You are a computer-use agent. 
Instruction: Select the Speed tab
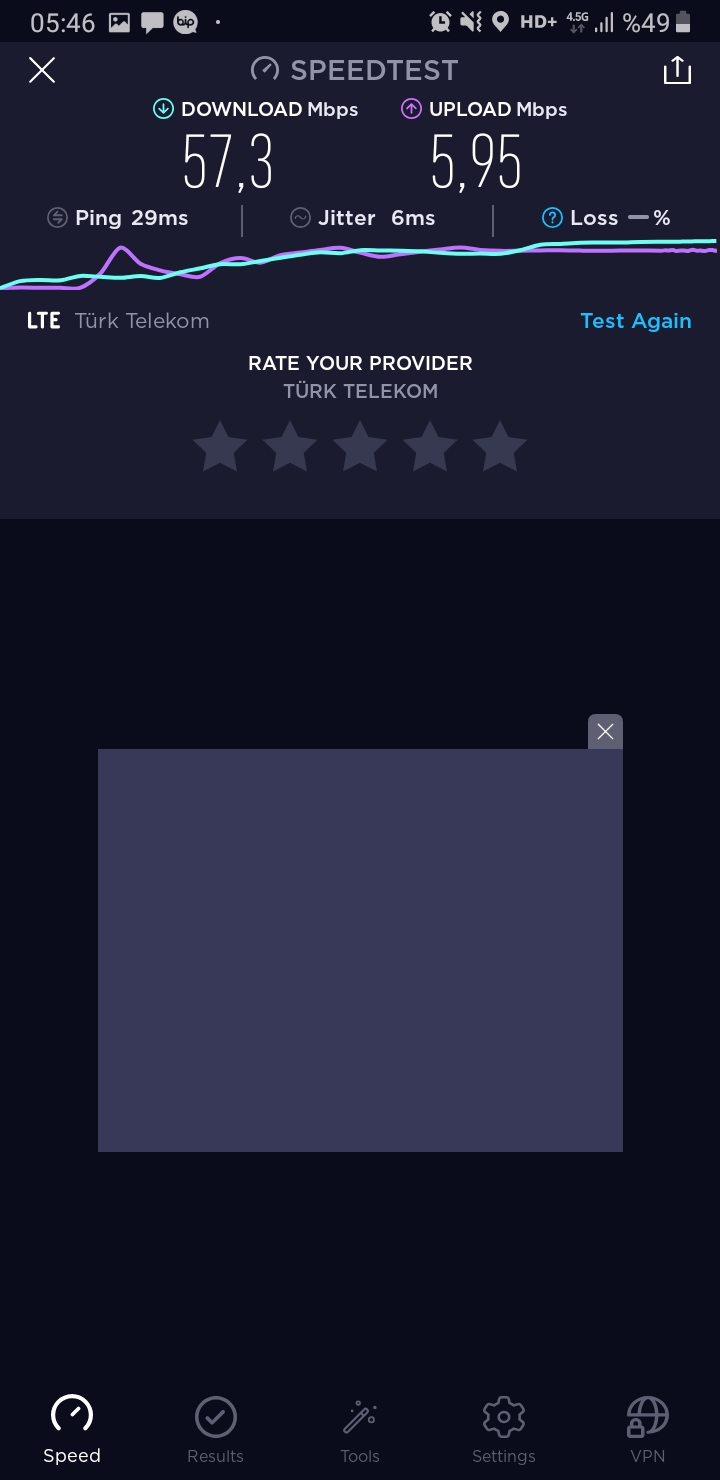(72, 1430)
